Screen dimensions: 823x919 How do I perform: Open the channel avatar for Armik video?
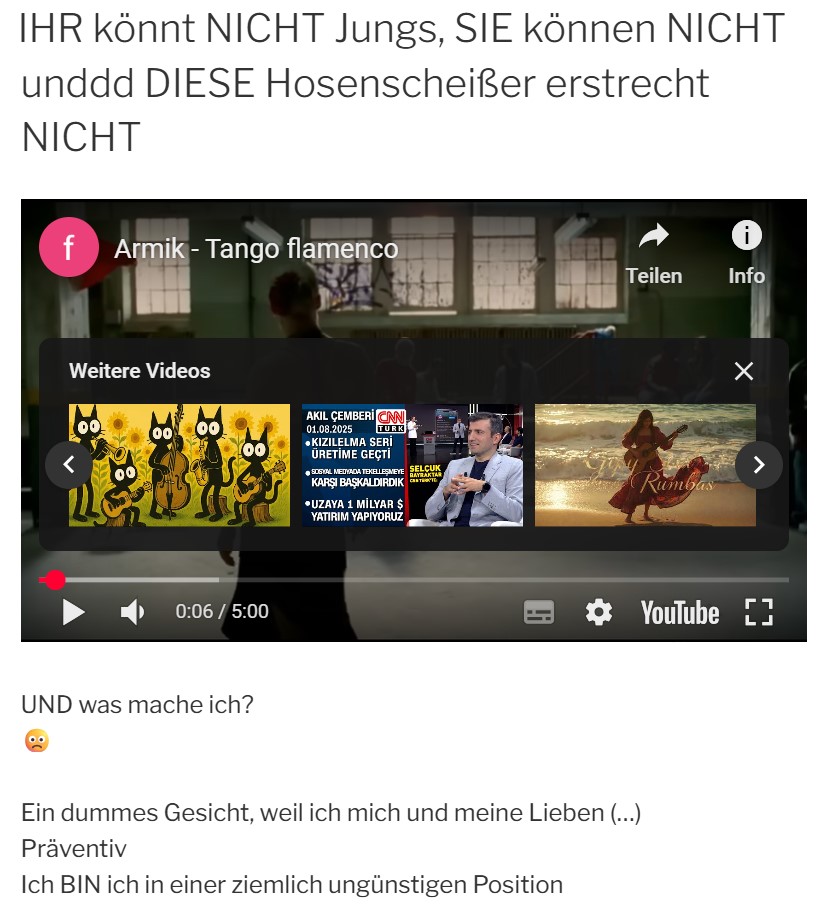[x=68, y=247]
